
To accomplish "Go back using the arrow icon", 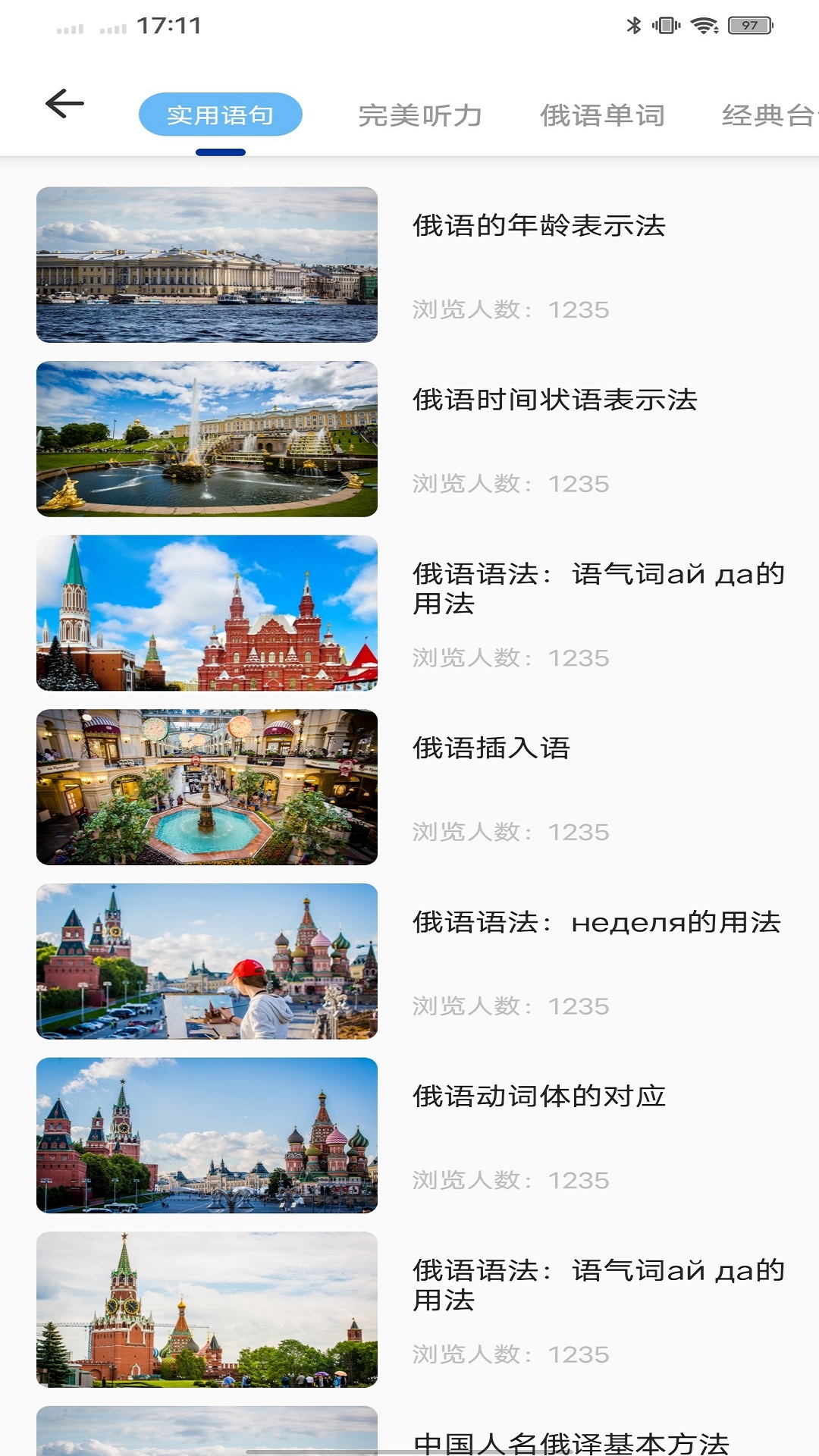I will click(x=64, y=104).
